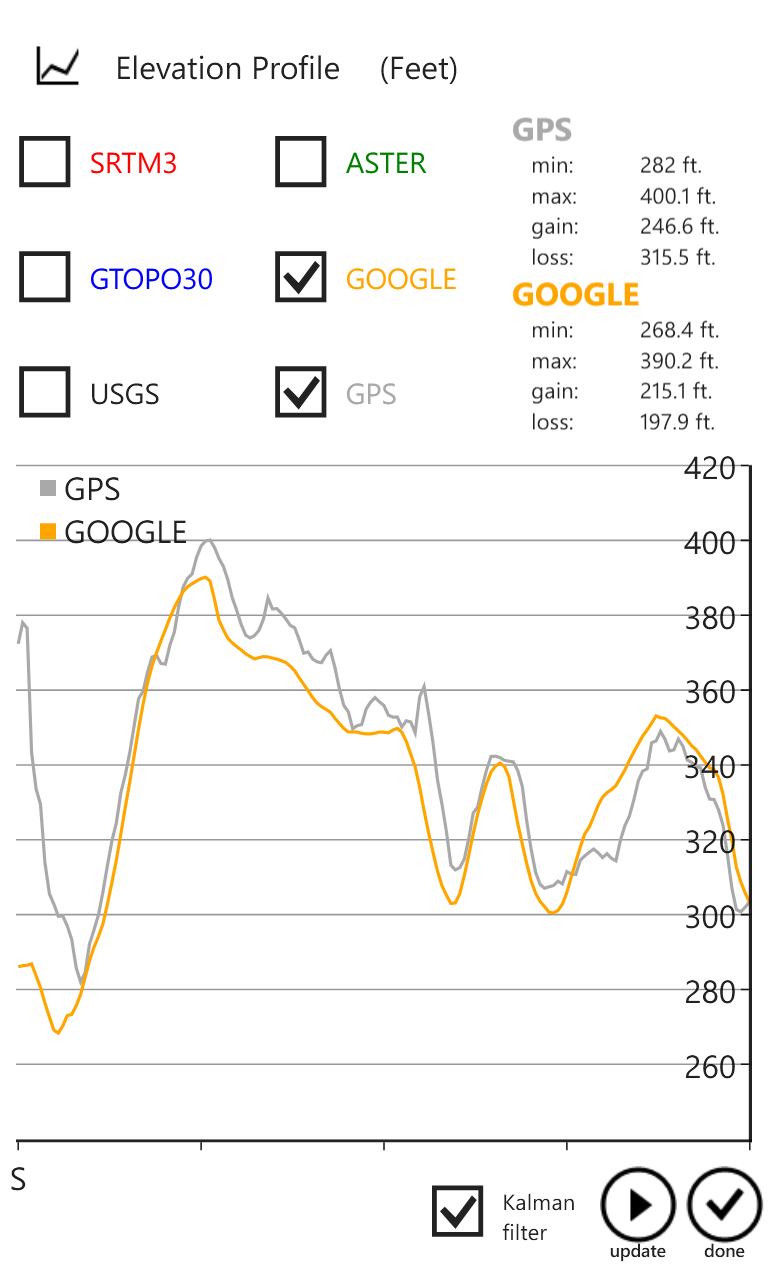Enable the SRTM3 elevation source checkbox

click(45, 163)
